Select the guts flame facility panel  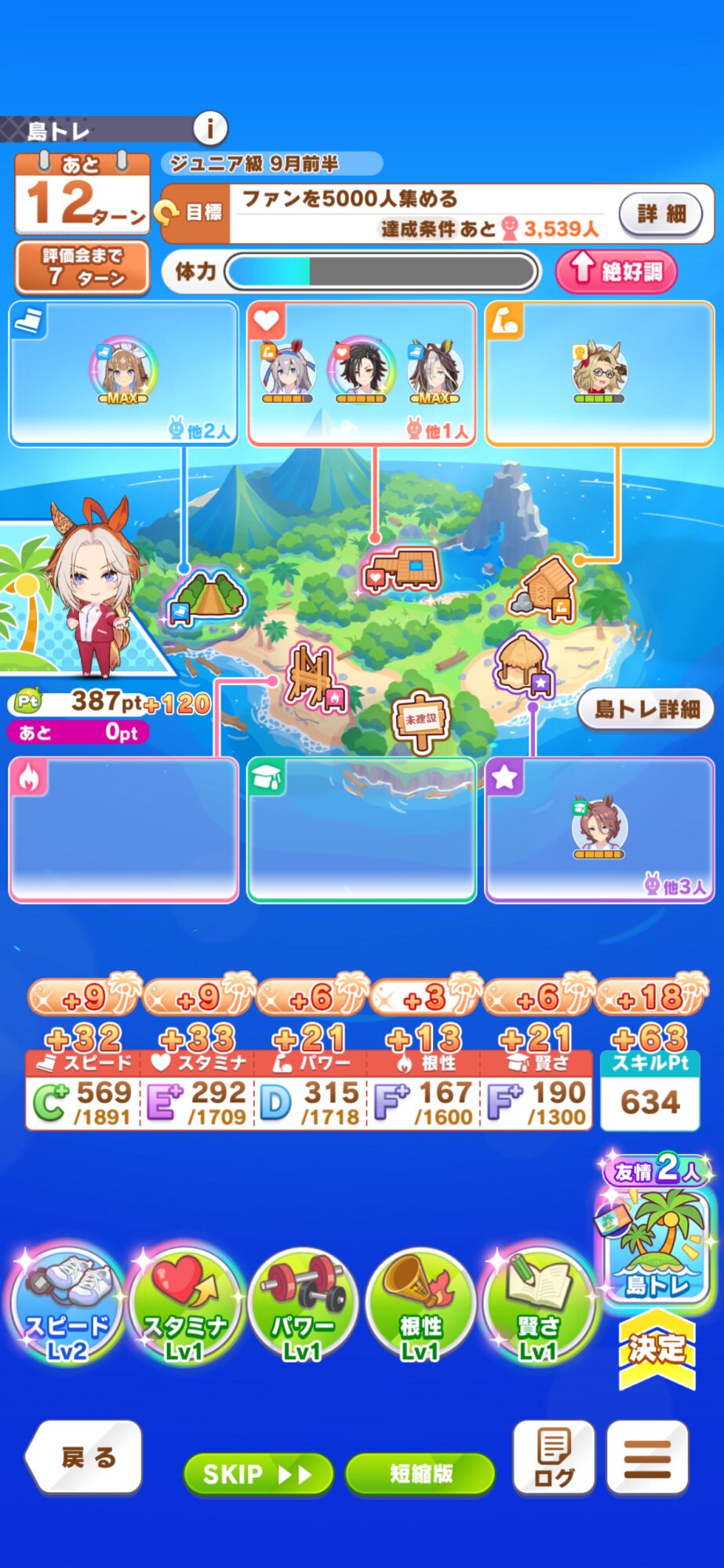point(123,829)
